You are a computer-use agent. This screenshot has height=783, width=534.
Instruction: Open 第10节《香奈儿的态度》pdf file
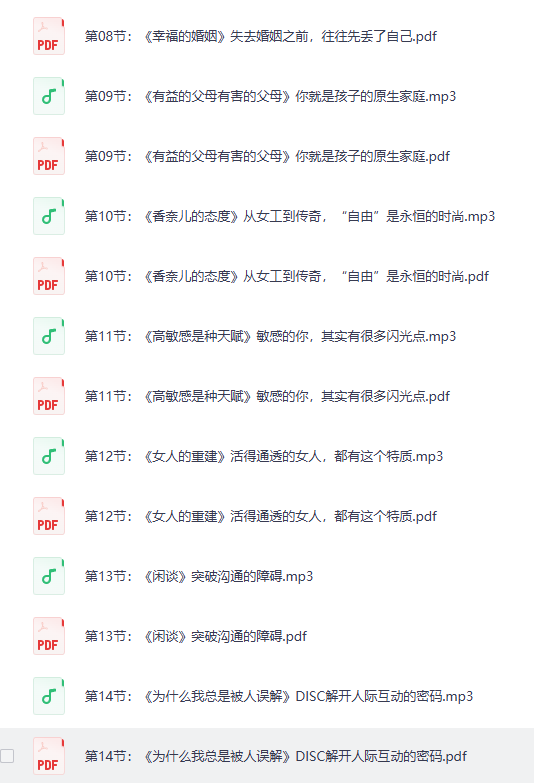[286, 276]
